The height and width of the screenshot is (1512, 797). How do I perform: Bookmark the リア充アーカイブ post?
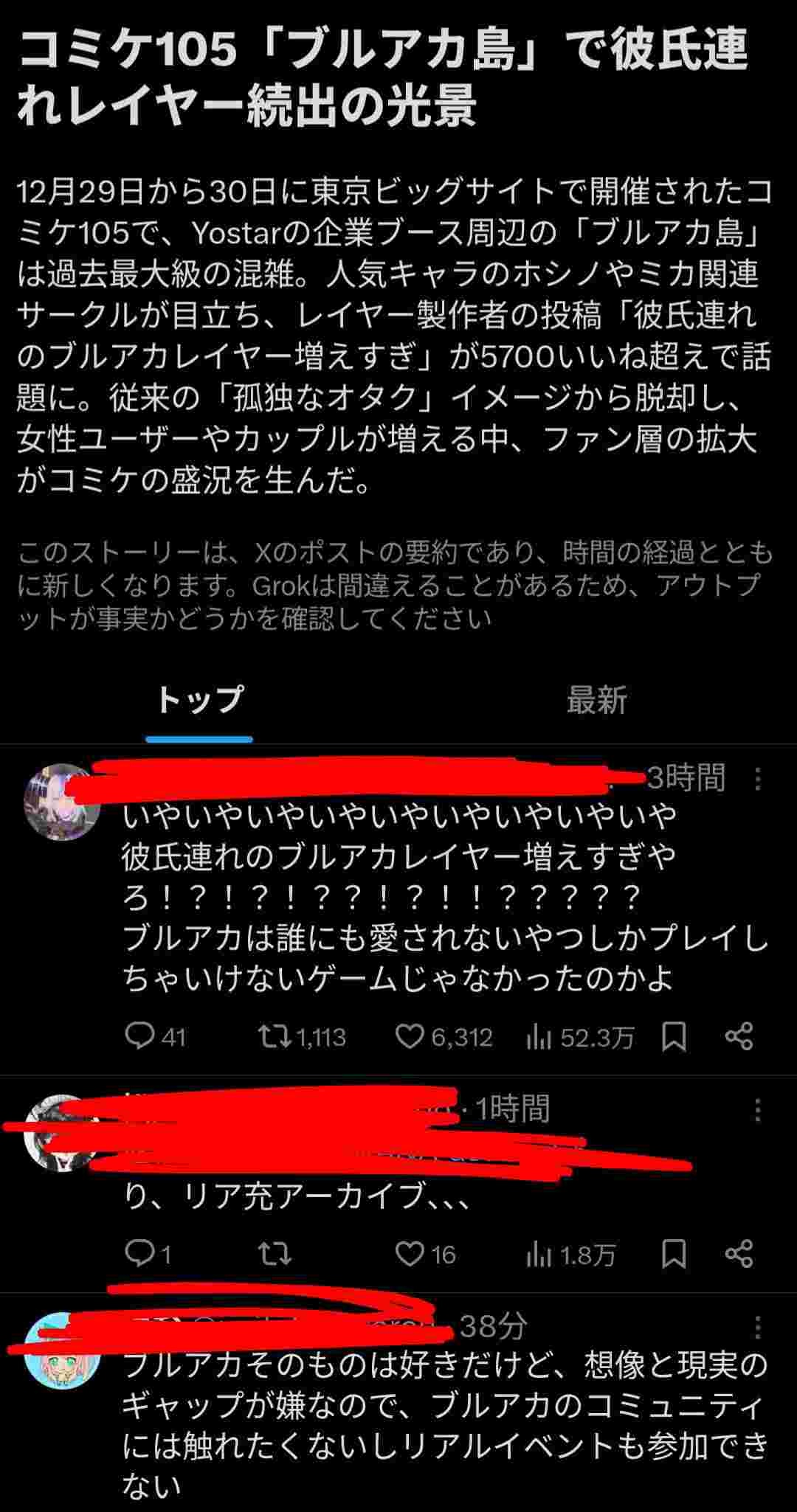[x=674, y=1253]
